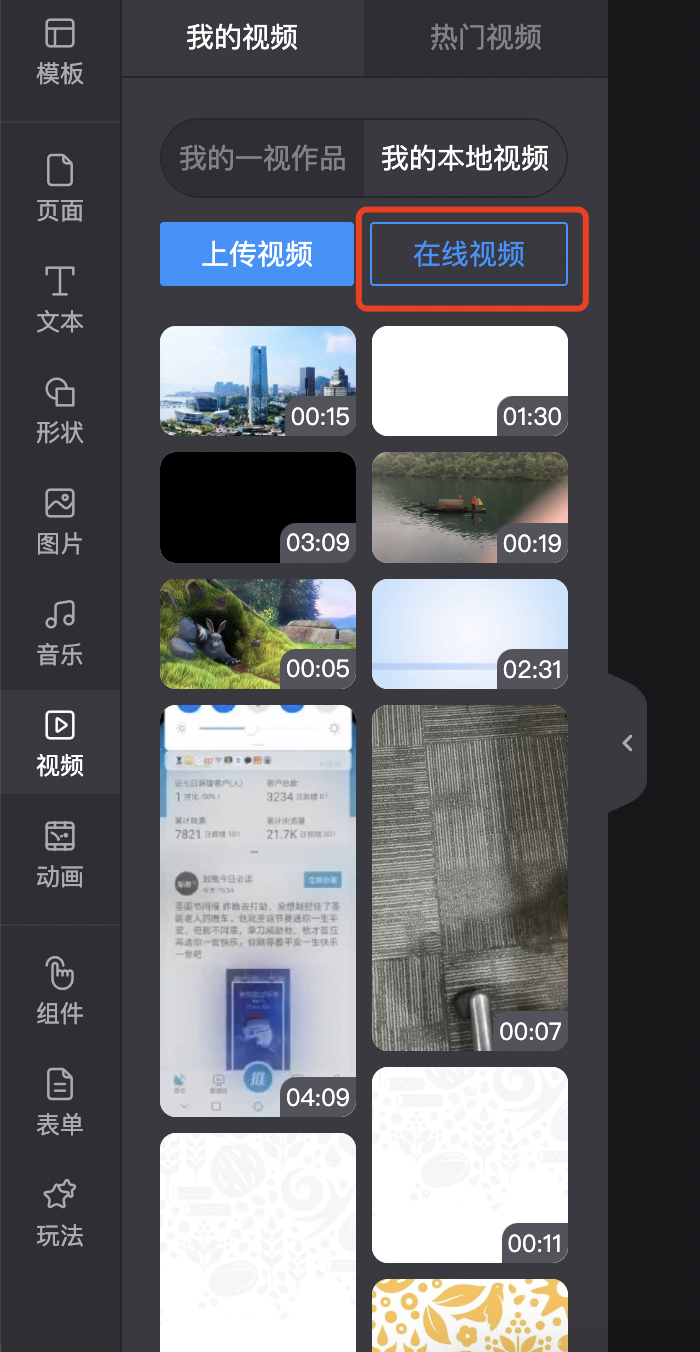
Task: Open the 图片 panel
Action: coord(60,523)
